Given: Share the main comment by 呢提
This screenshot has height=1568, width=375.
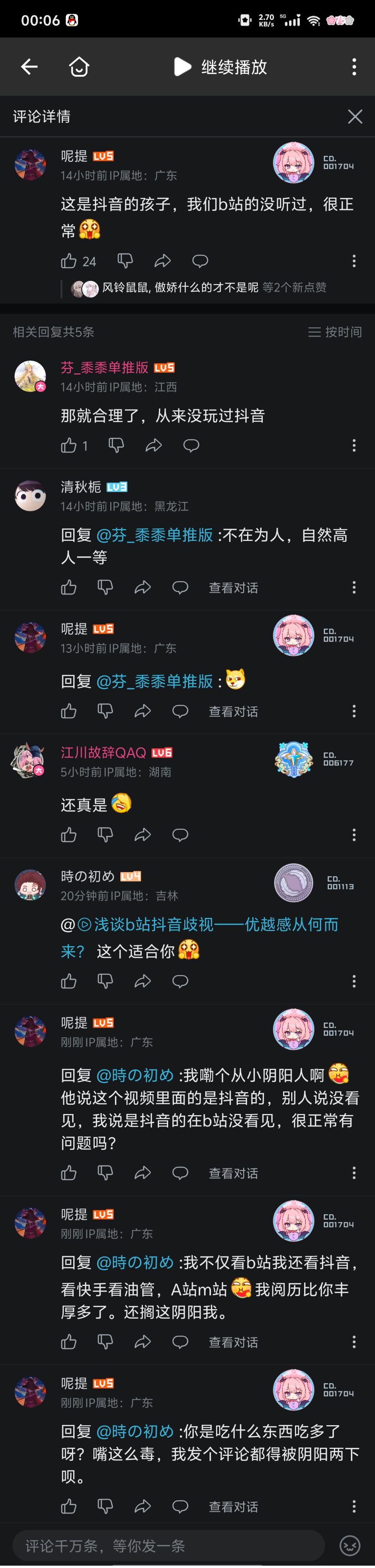Looking at the screenshot, I should (x=162, y=261).
